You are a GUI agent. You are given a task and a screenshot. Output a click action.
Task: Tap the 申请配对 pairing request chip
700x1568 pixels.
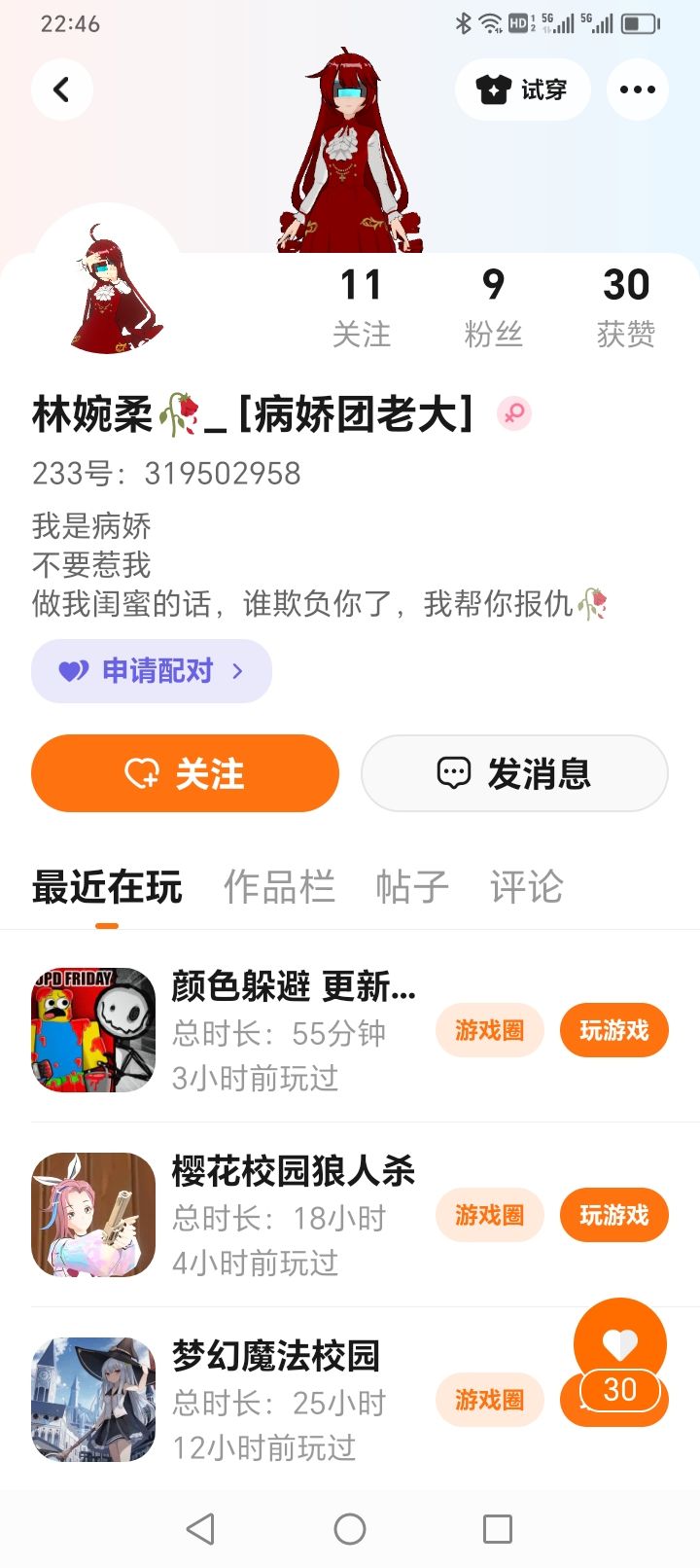[x=152, y=671]
